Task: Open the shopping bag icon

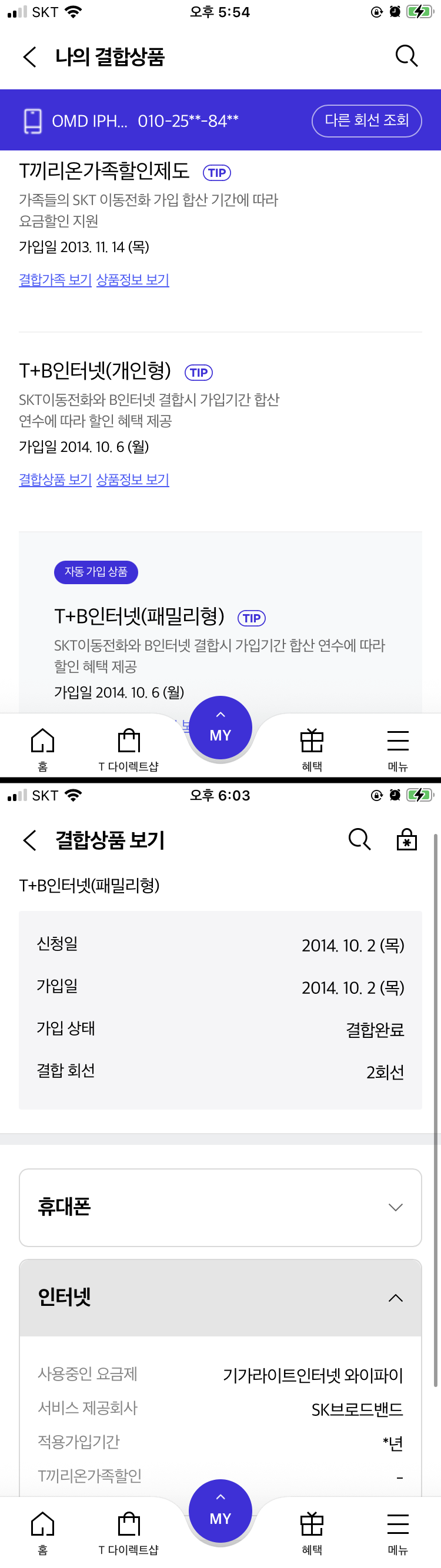Action: (x=406, y=839)
